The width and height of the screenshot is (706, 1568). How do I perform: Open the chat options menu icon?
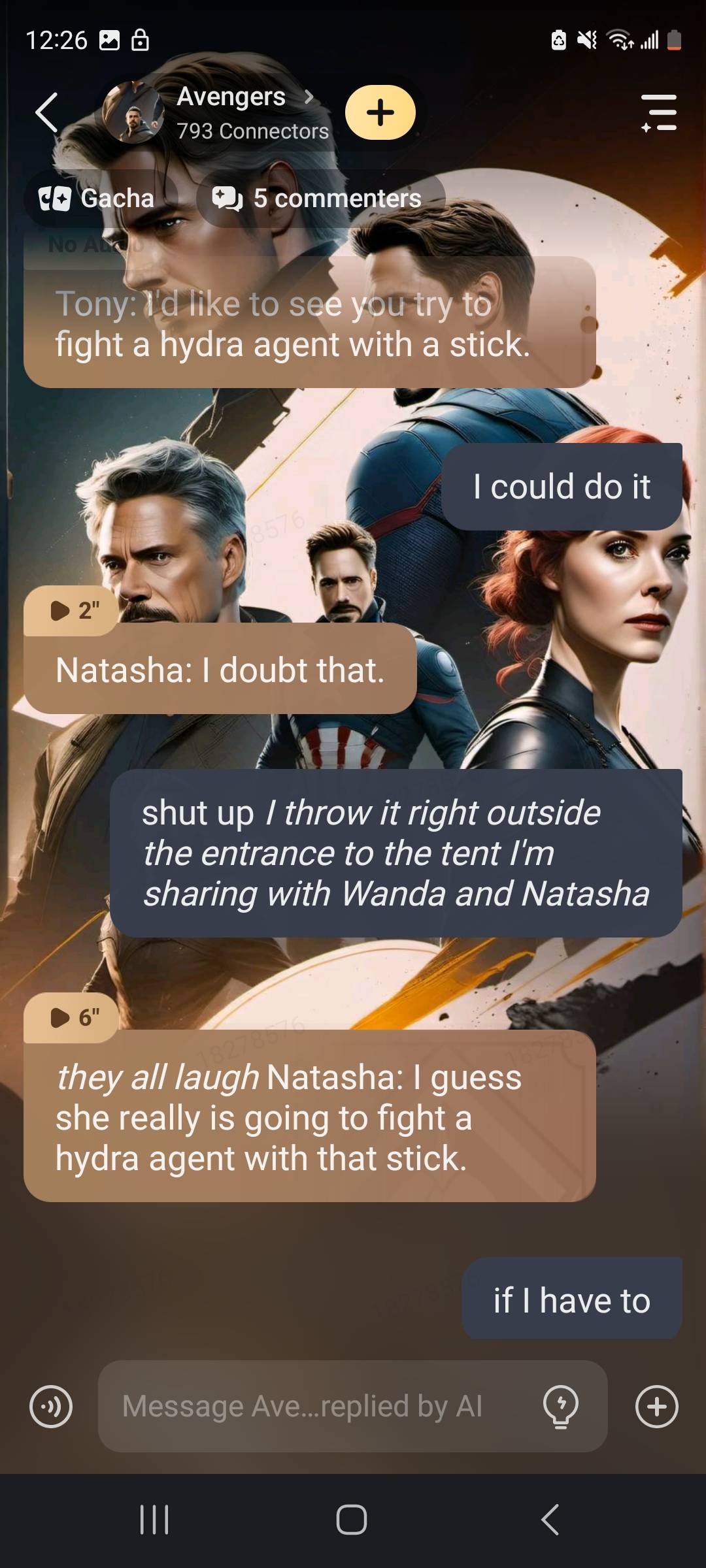(659, 112)
